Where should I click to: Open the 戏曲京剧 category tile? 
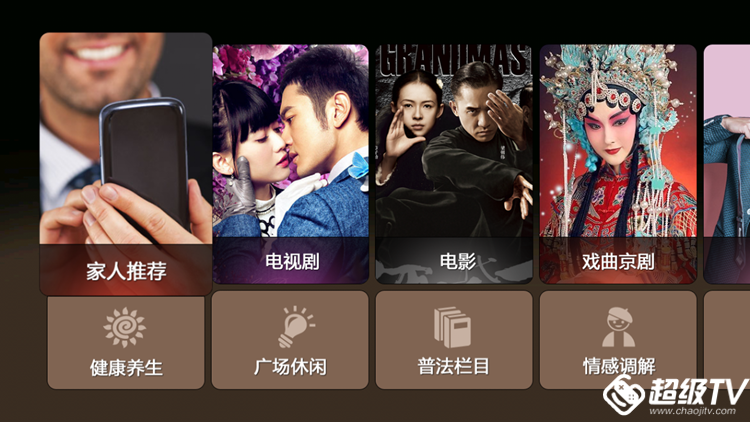(618, 165)
